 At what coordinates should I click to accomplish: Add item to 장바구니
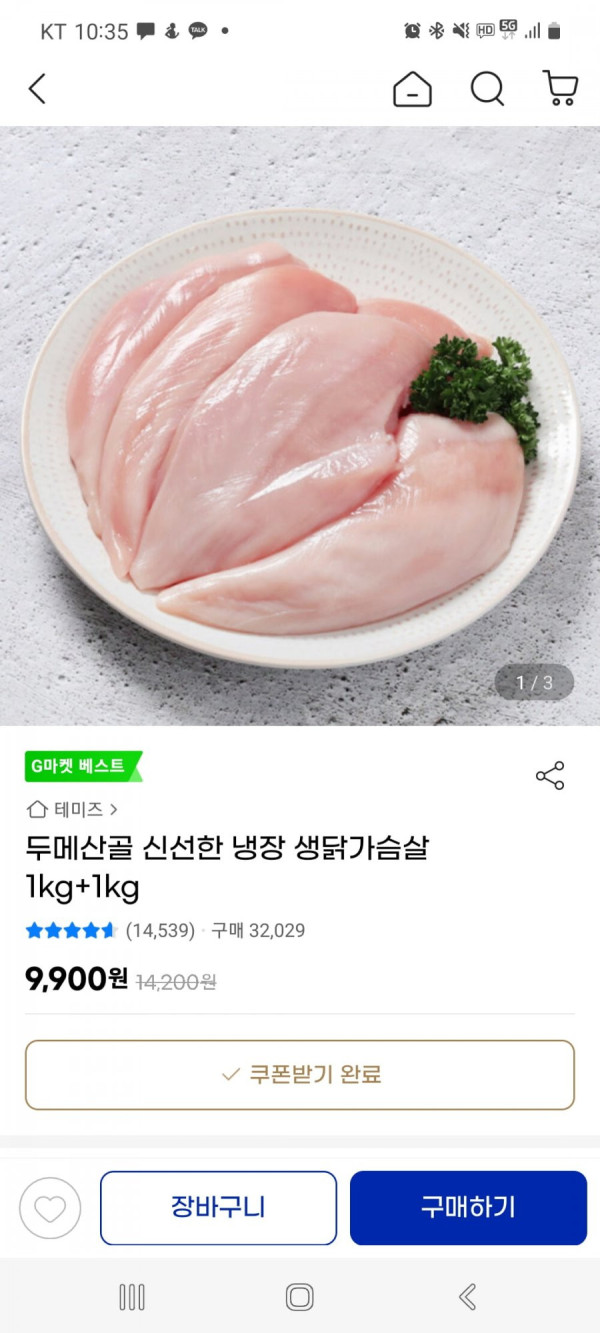point(218,1207)
